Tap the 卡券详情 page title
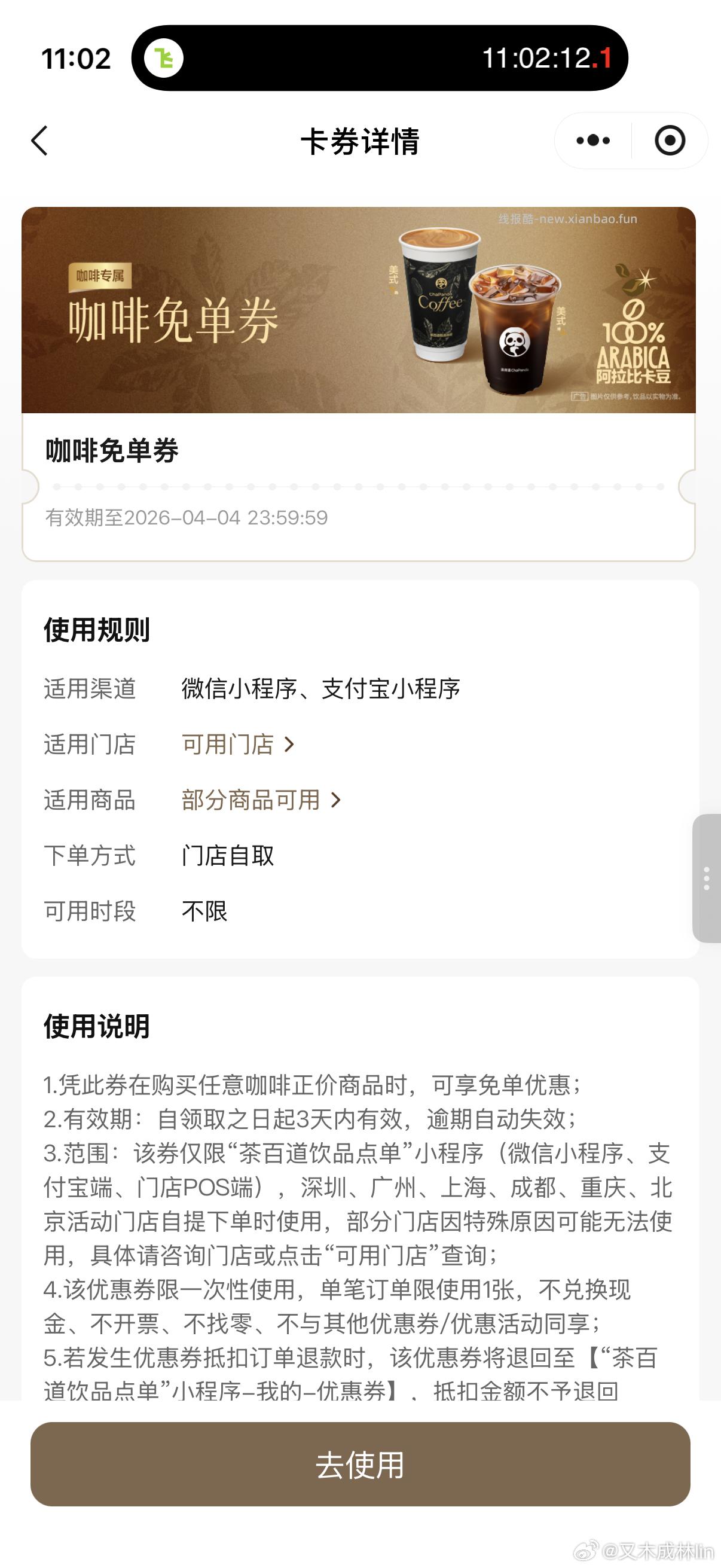The image size is (721, 1568). [360, 140]
